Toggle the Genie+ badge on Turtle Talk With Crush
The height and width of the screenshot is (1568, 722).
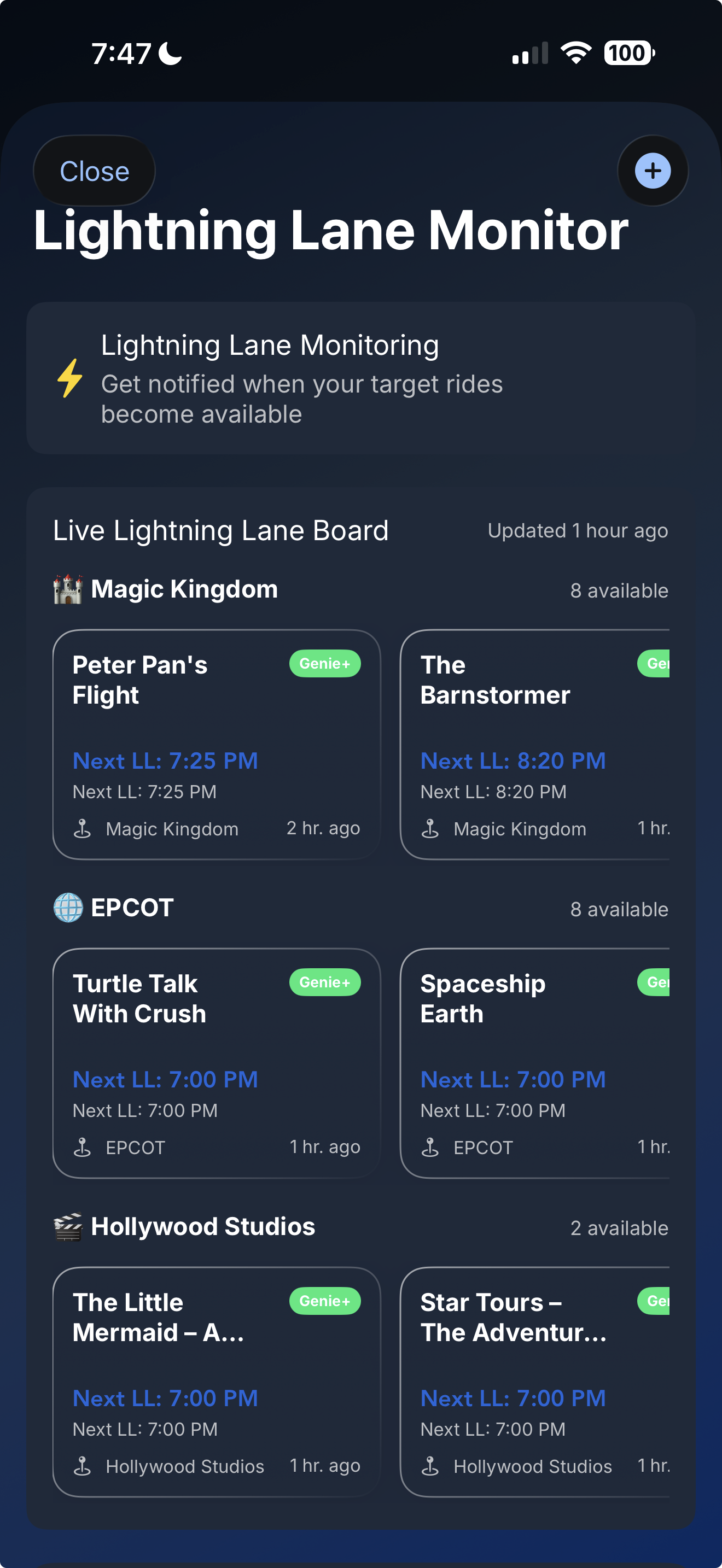point(324,982)
